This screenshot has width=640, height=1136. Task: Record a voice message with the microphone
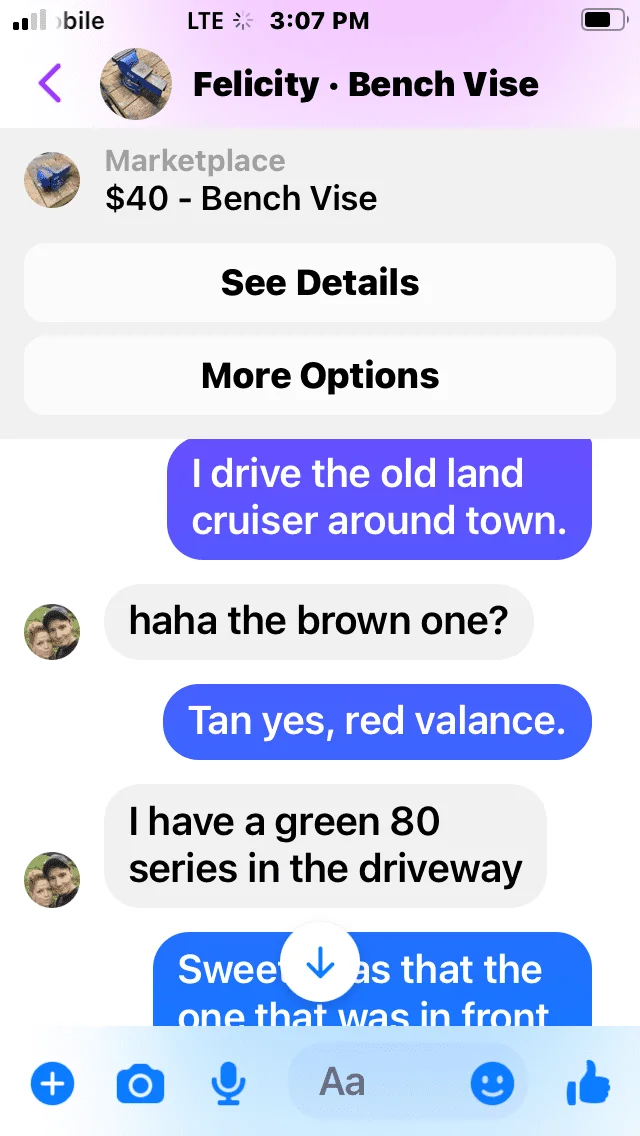pyautogui.click(x=229, y=1083)
